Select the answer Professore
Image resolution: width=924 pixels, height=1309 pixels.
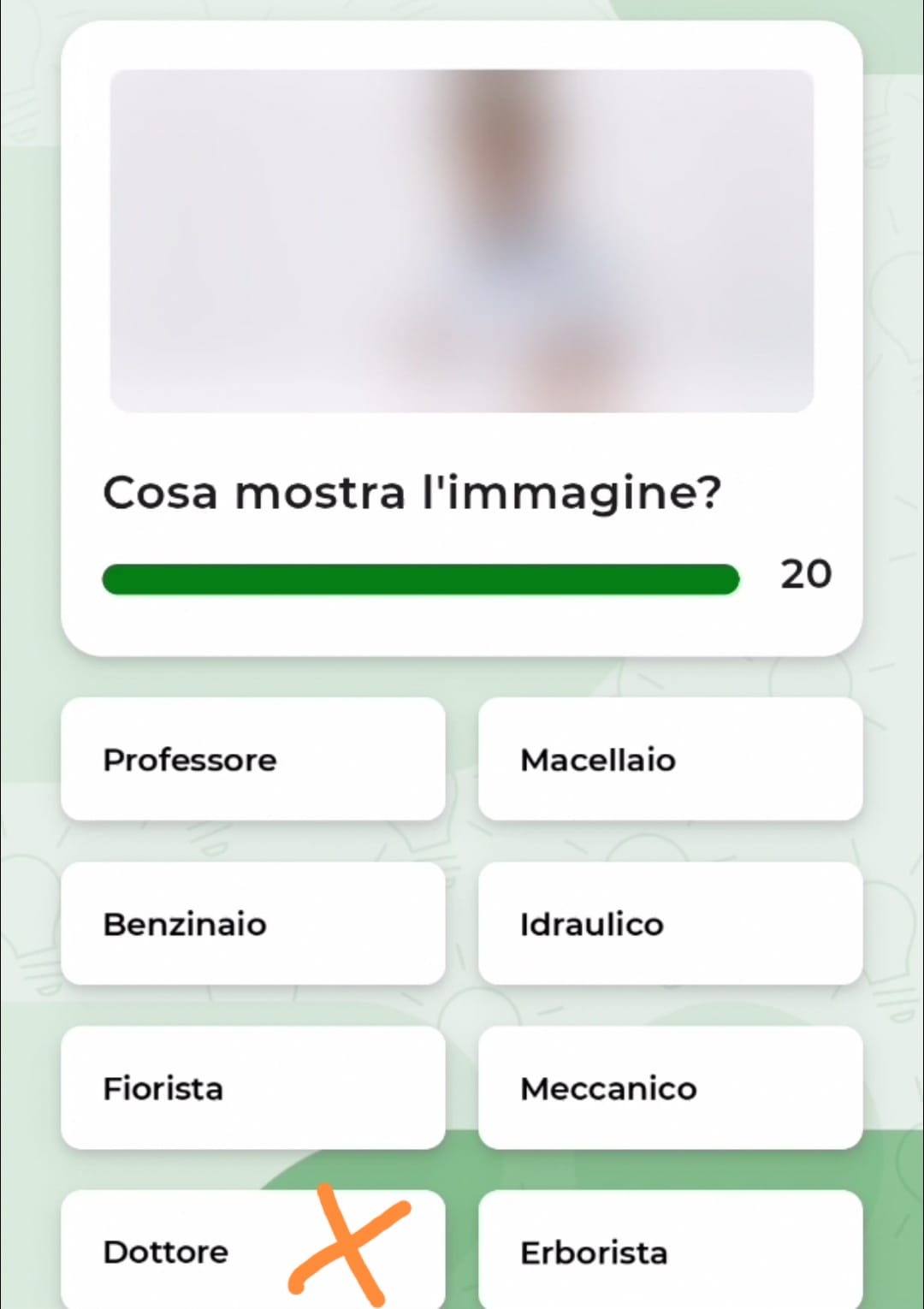(252, 759)
